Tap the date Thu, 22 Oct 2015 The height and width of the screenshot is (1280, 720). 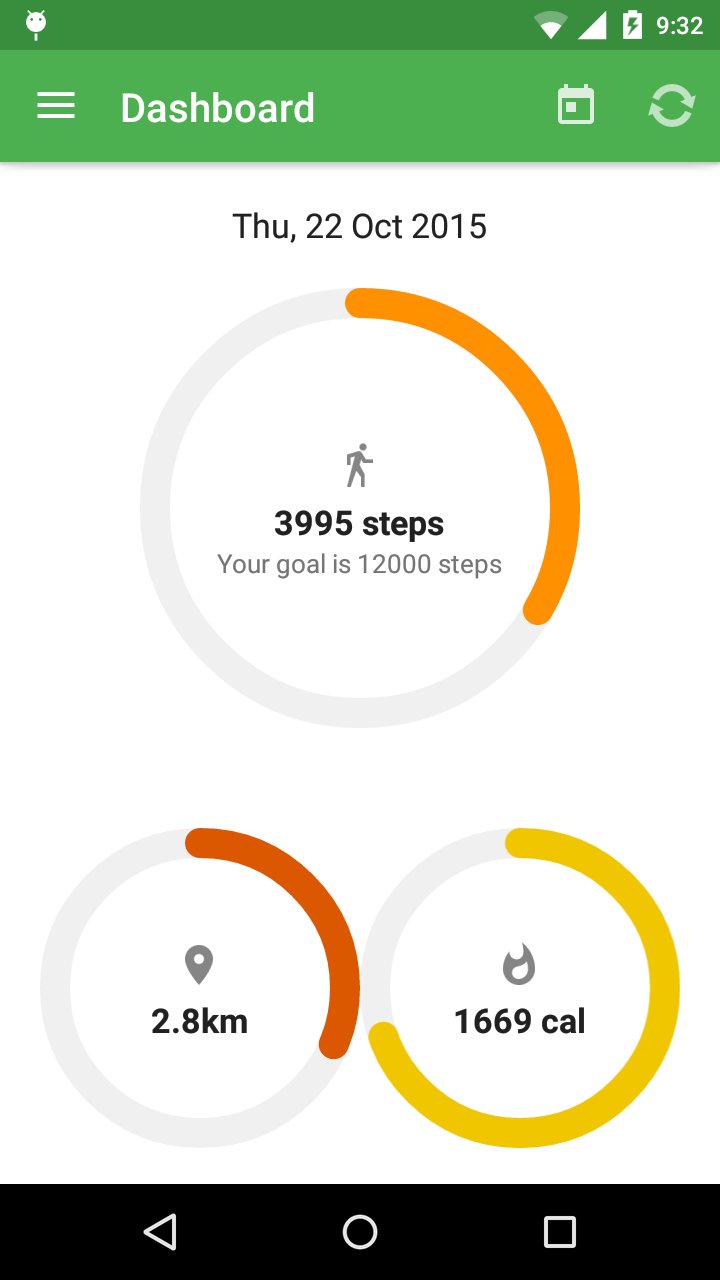360,226
